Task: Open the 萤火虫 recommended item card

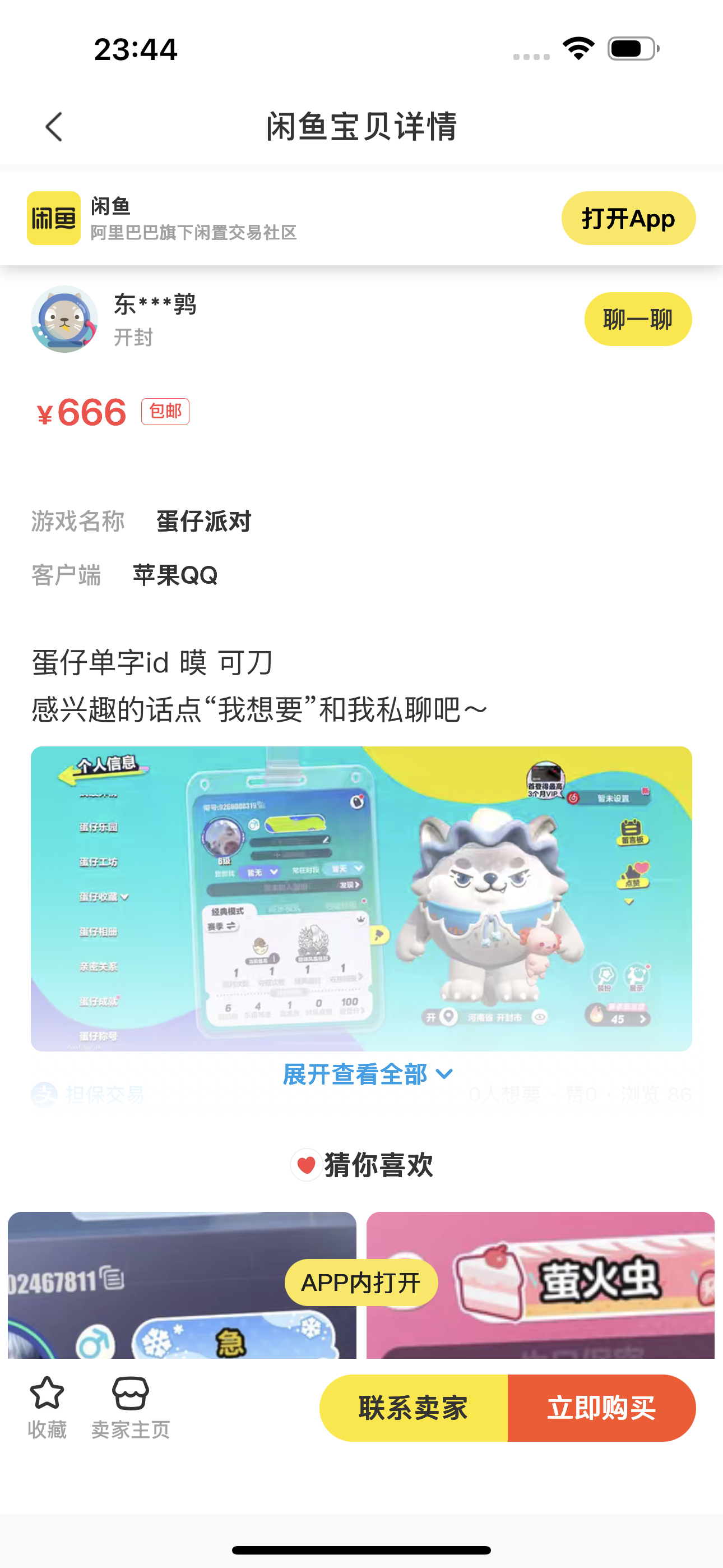Action: point(540,1285)
